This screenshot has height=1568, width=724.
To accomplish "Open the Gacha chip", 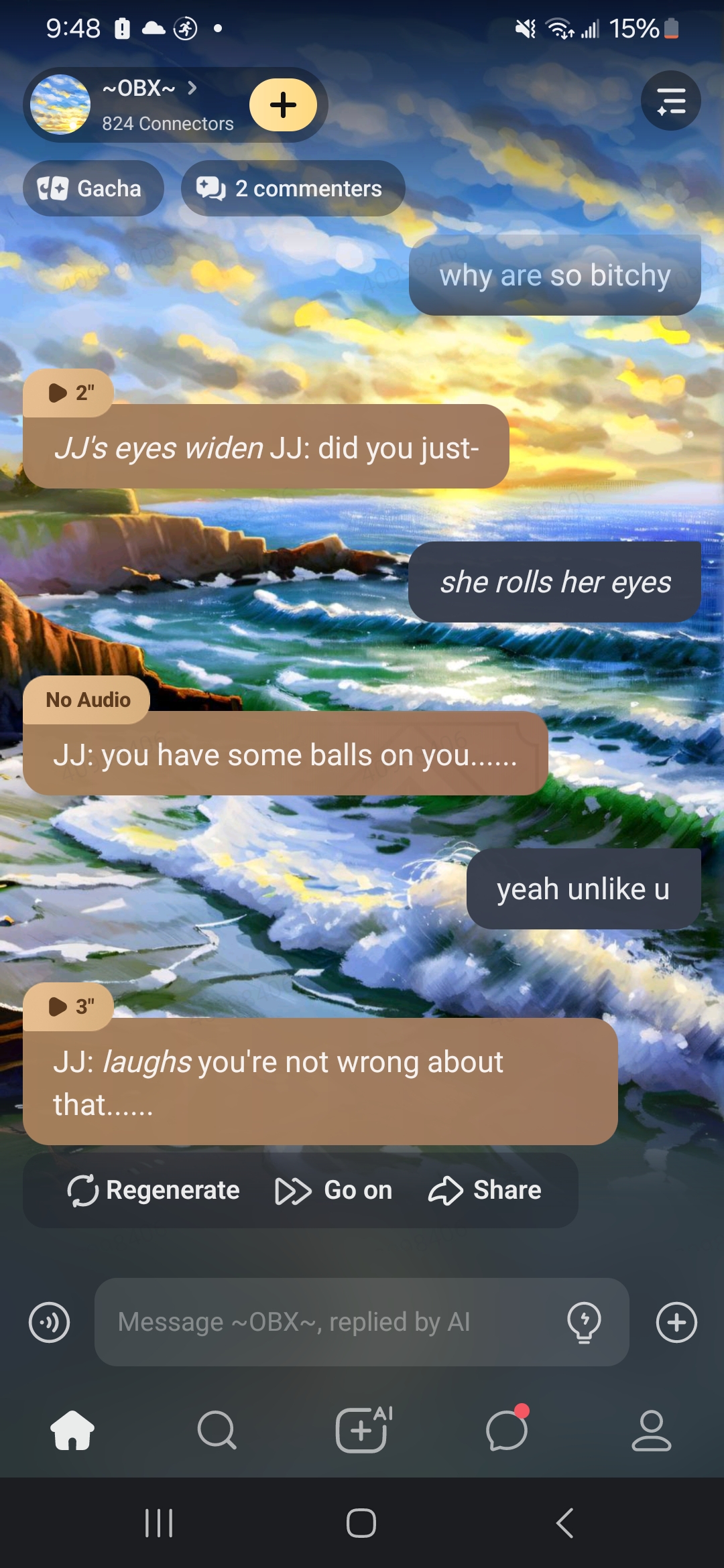I will (x=93, y=188).
